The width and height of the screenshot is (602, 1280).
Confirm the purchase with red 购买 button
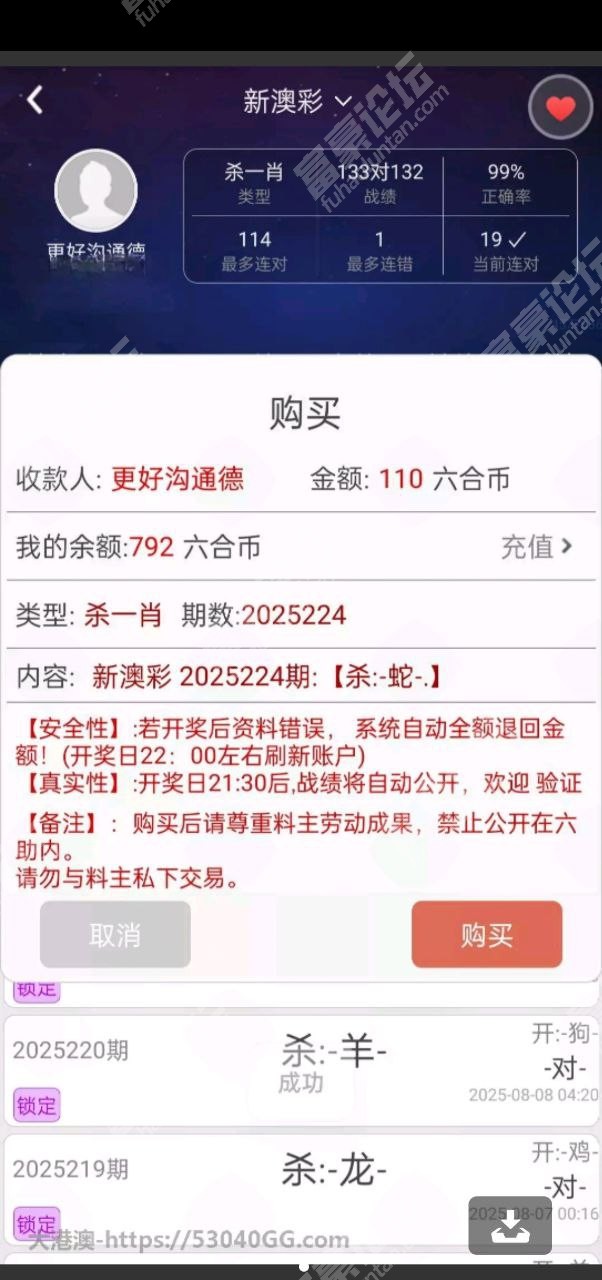coord(487,934)
